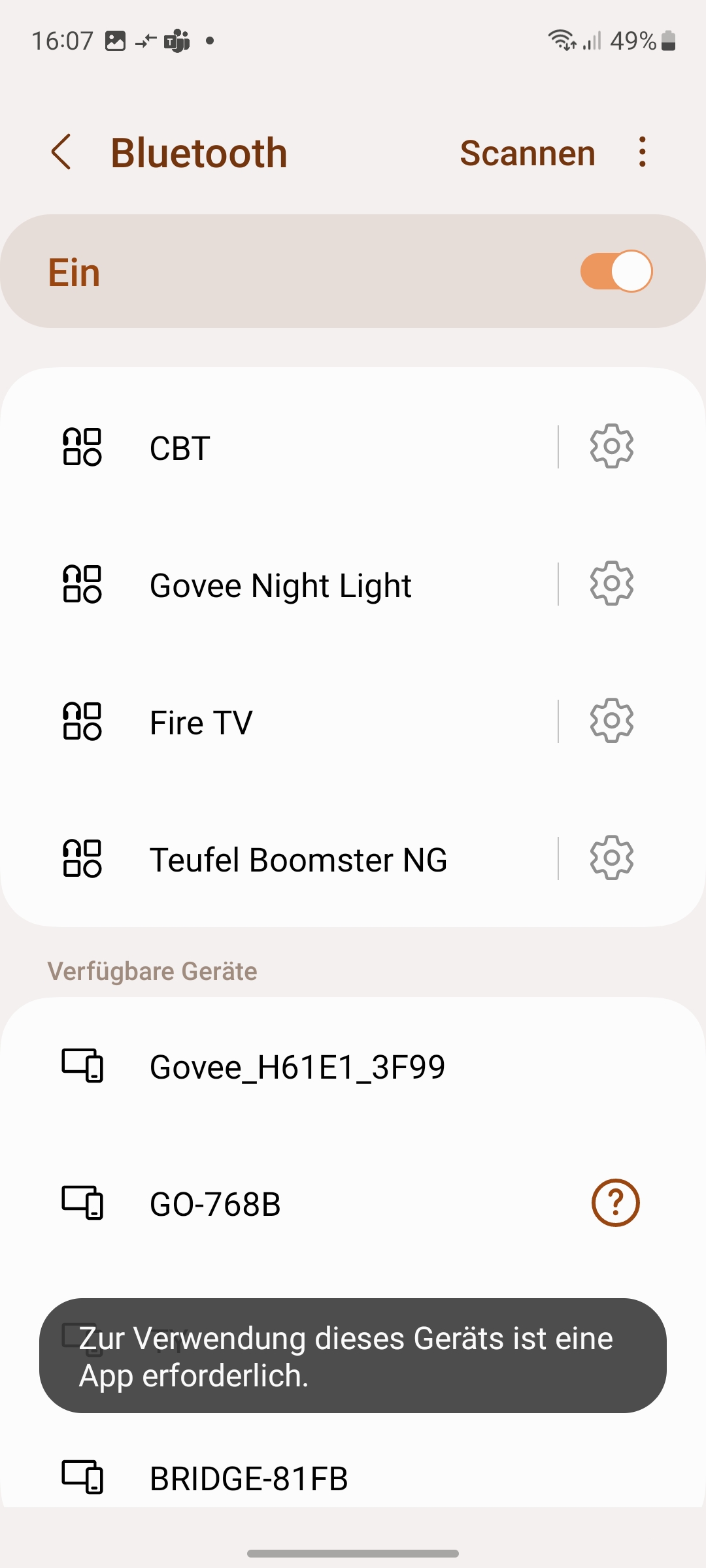This screenshot has width=706, height=1568.
Task: Open settings gear for CBT
Action: click(612, 447)
